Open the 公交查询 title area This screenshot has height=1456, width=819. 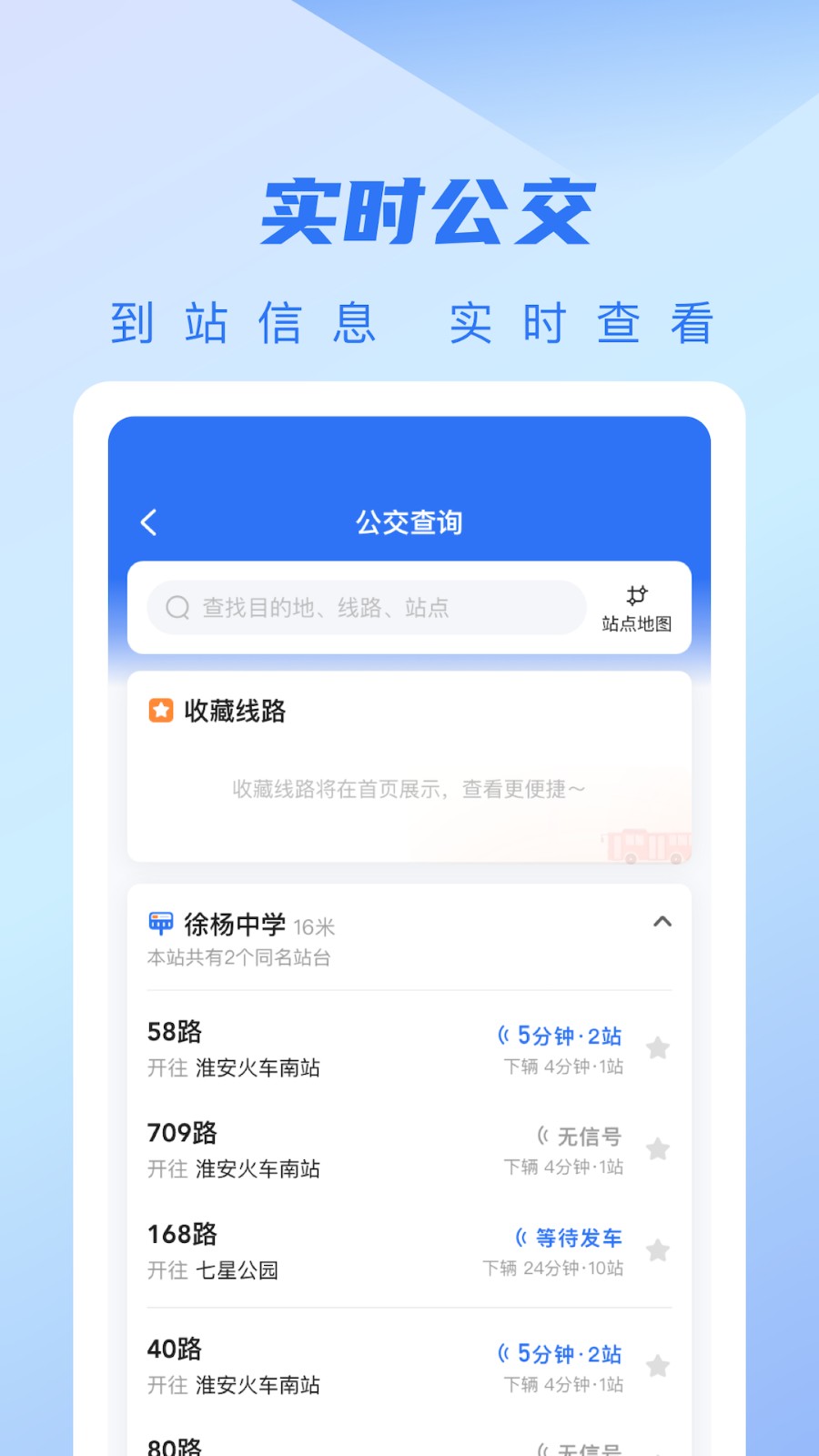409,521
